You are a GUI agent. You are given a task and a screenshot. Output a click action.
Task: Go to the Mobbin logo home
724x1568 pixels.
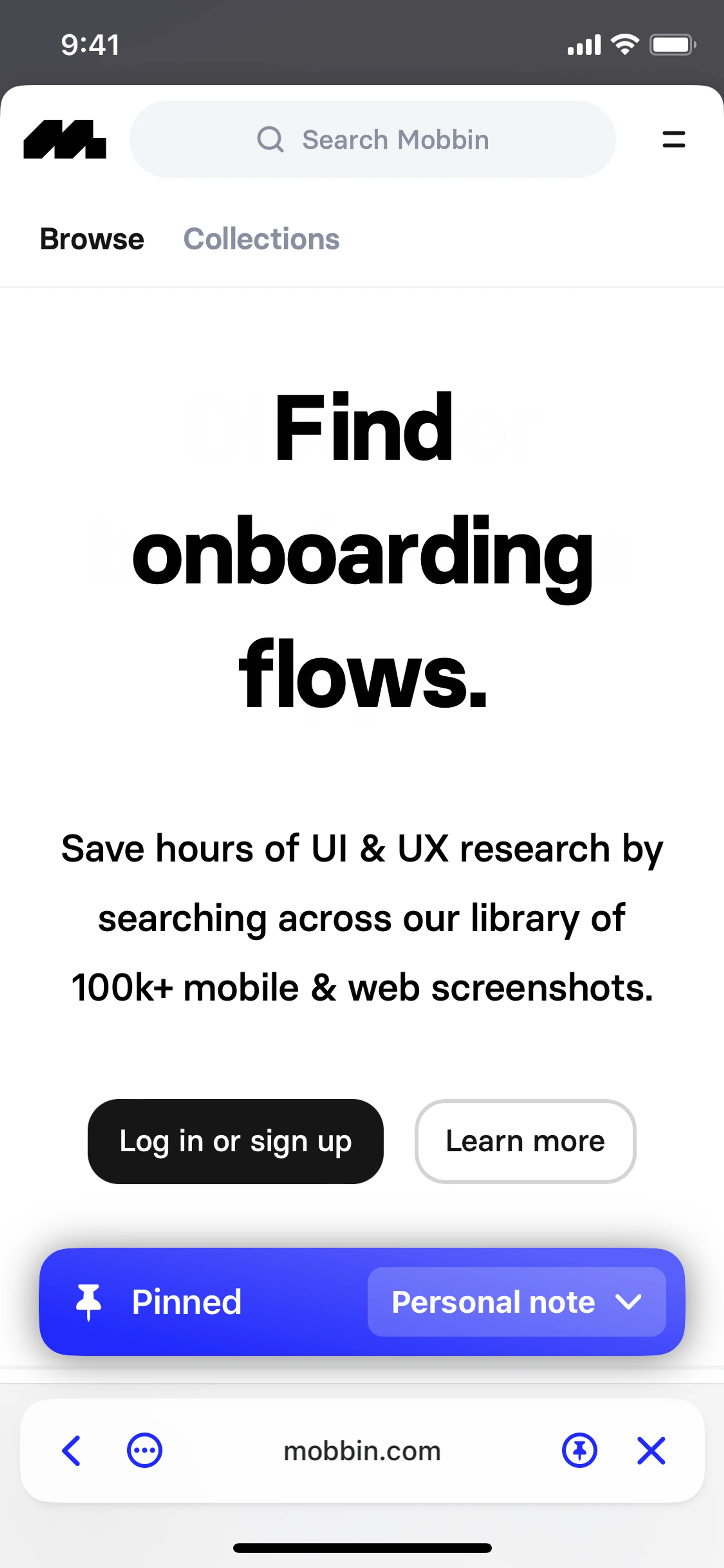[64, 140]
